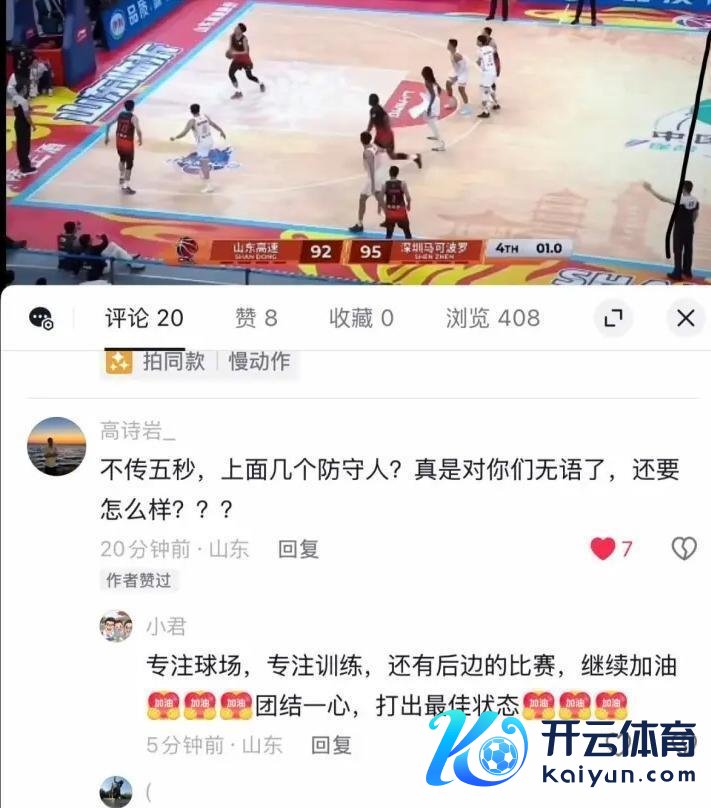
Task: Dislike 高诗岩_'s comment with broken heart
Action: [683, 548]
